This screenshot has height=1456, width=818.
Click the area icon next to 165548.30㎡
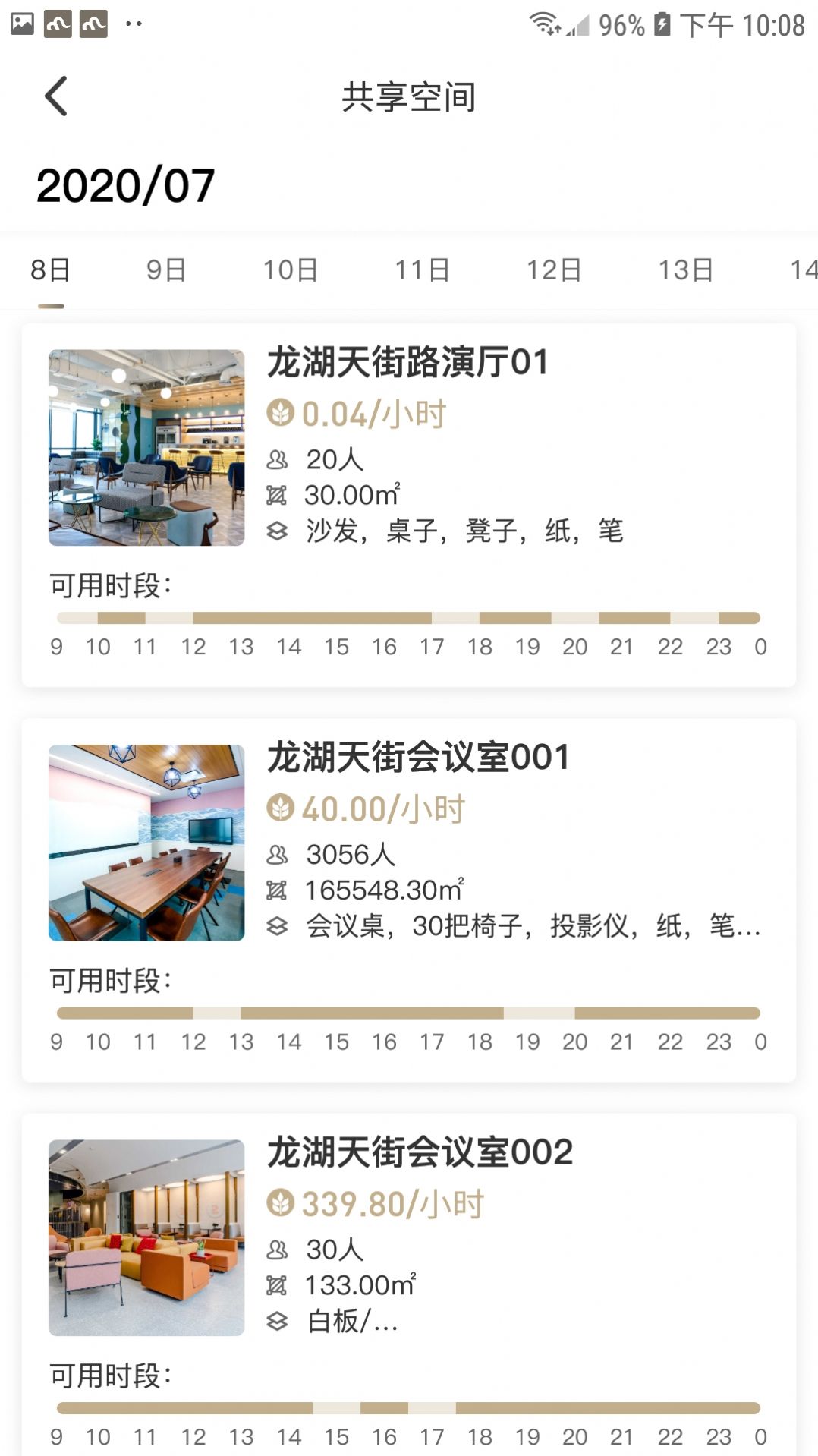coord(278,890)
